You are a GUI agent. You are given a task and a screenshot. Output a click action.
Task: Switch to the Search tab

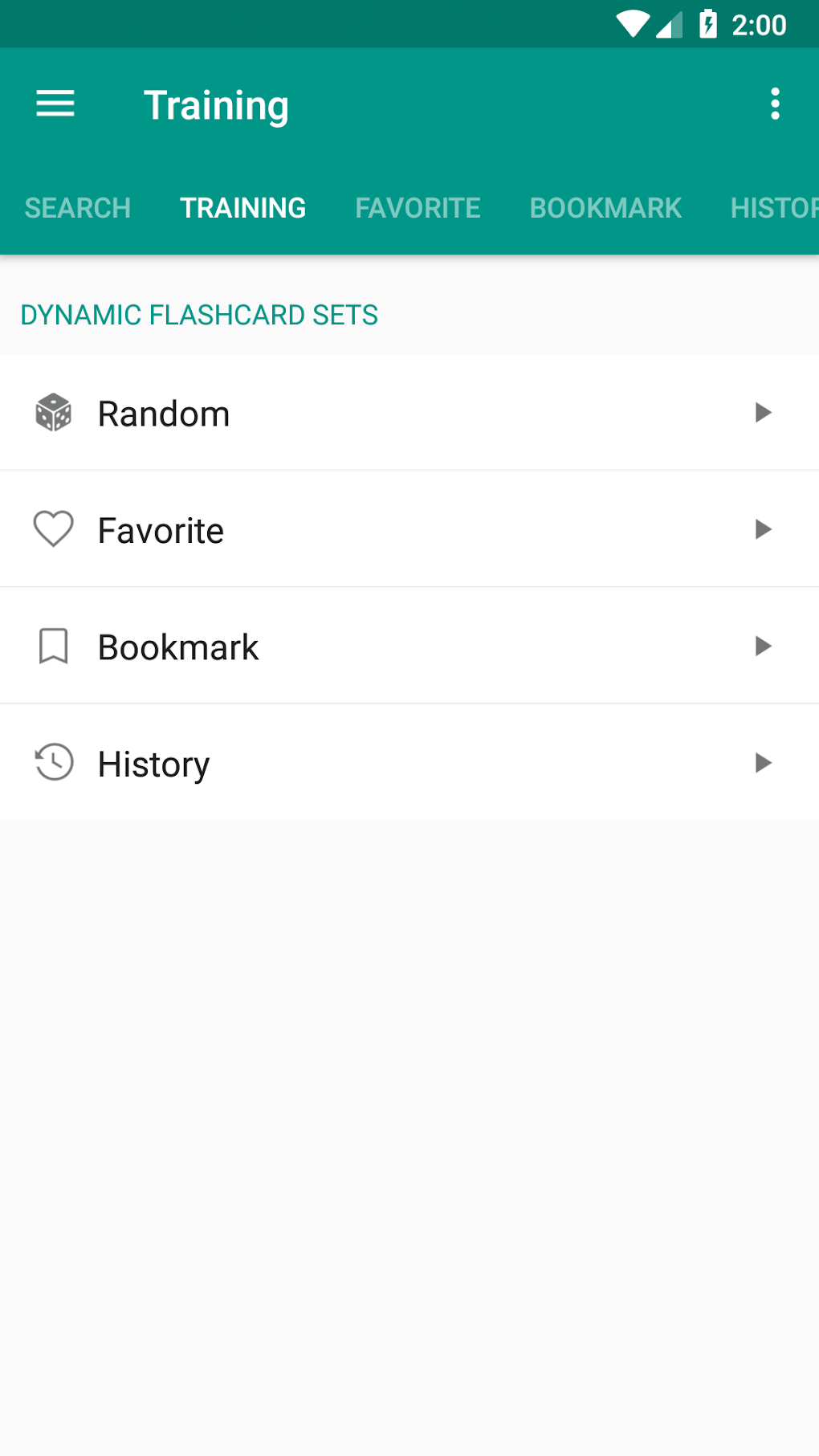(x=78, y=208)
